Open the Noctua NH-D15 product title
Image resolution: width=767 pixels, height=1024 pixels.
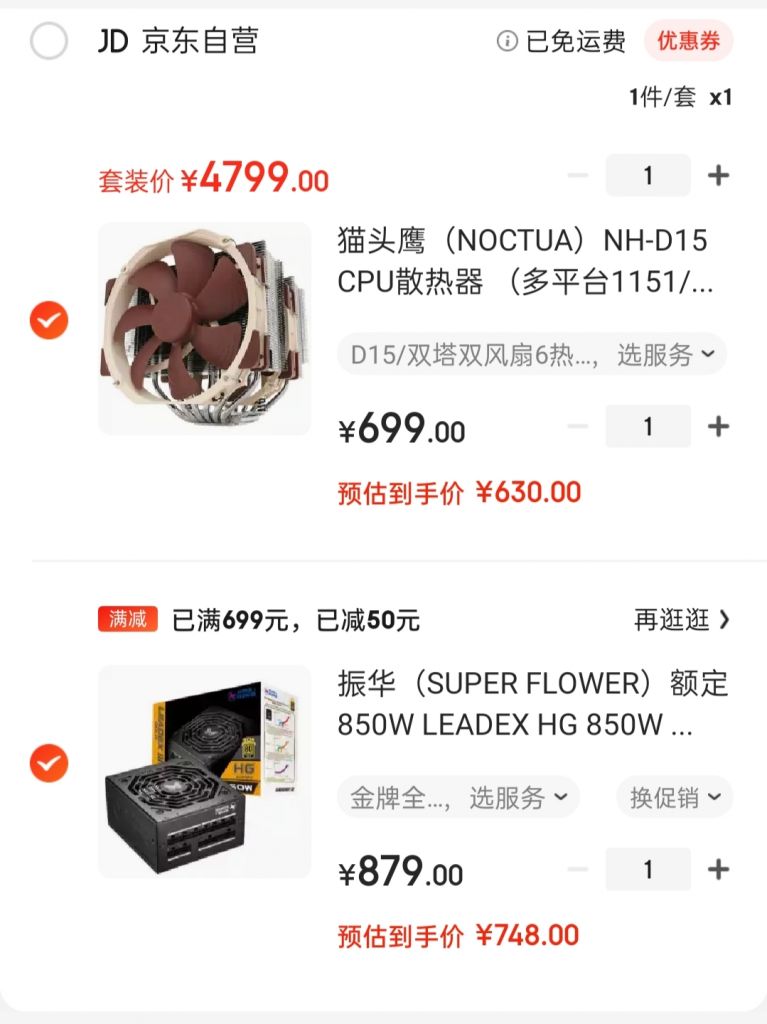(x=530, y=263)
